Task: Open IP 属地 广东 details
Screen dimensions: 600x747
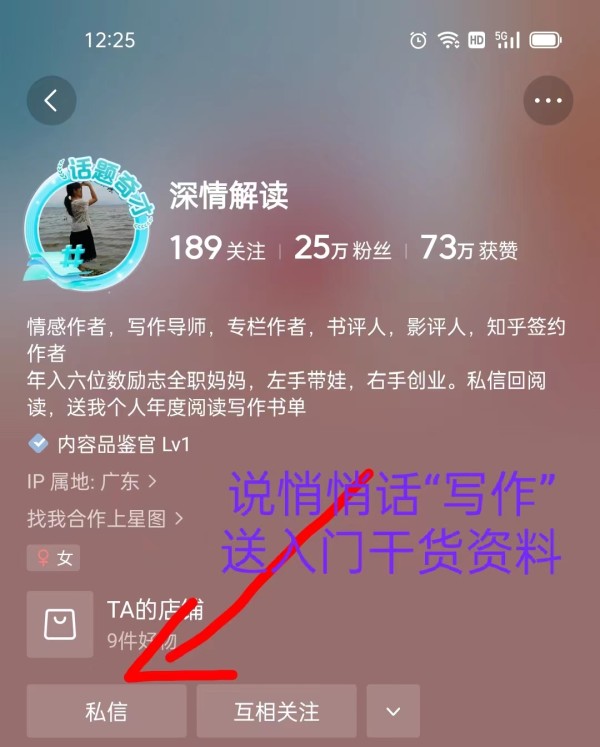Action: pos(92,481)
